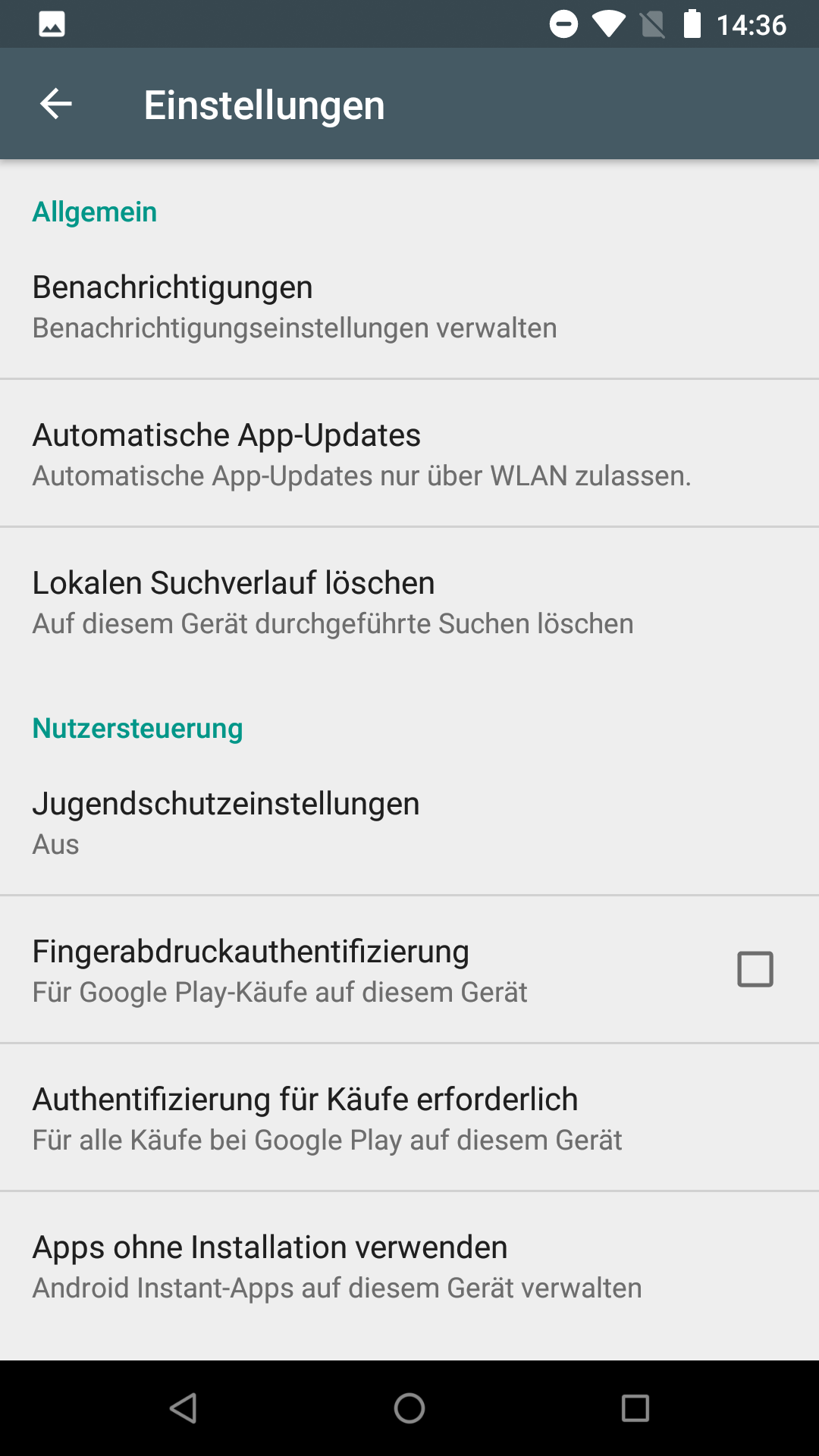This screenshot has height=1456, width=819.
Task: Click the back arrow in the Einstellungen header
Action: 55,104
